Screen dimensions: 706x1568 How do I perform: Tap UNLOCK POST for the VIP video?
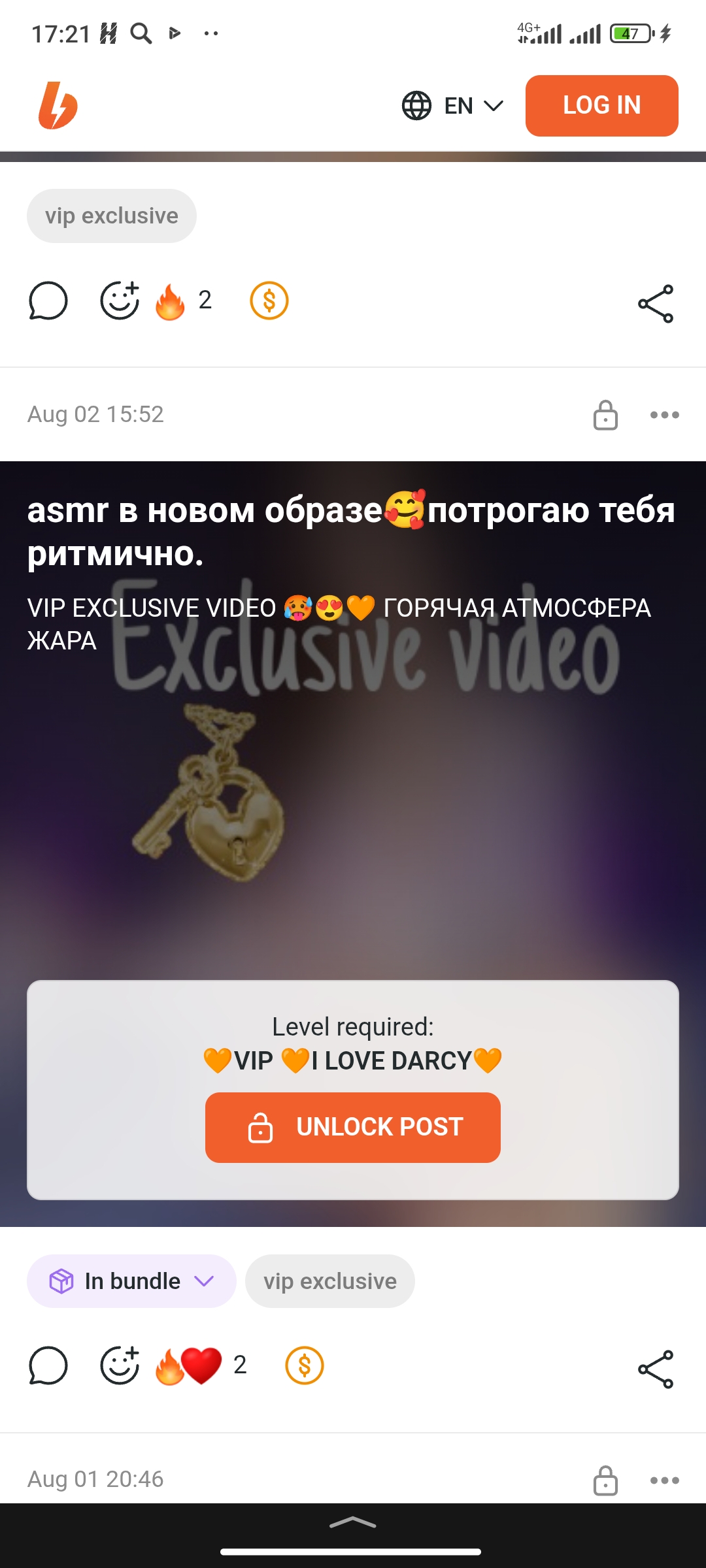click(x=353, y=1127)
